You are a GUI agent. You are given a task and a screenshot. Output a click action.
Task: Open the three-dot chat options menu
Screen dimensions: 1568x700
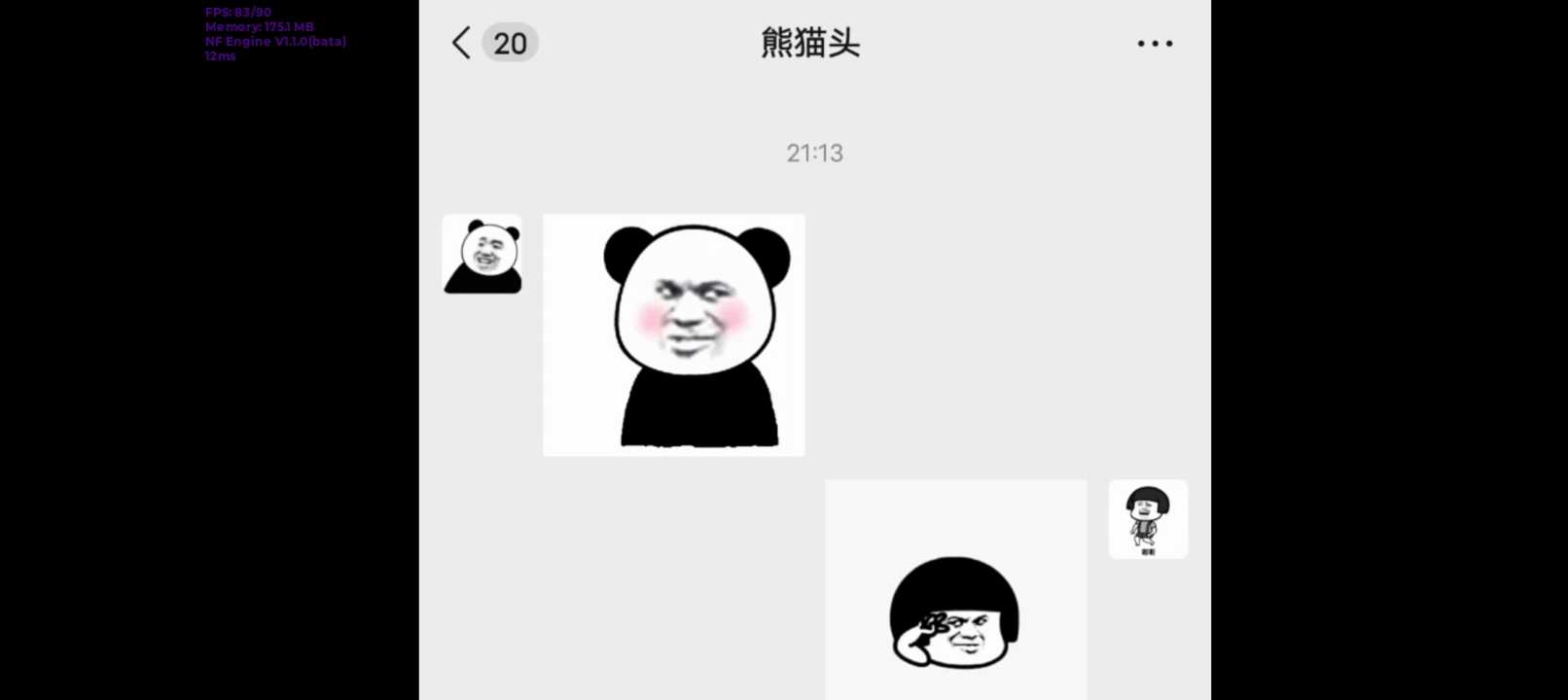[1155, 44]
